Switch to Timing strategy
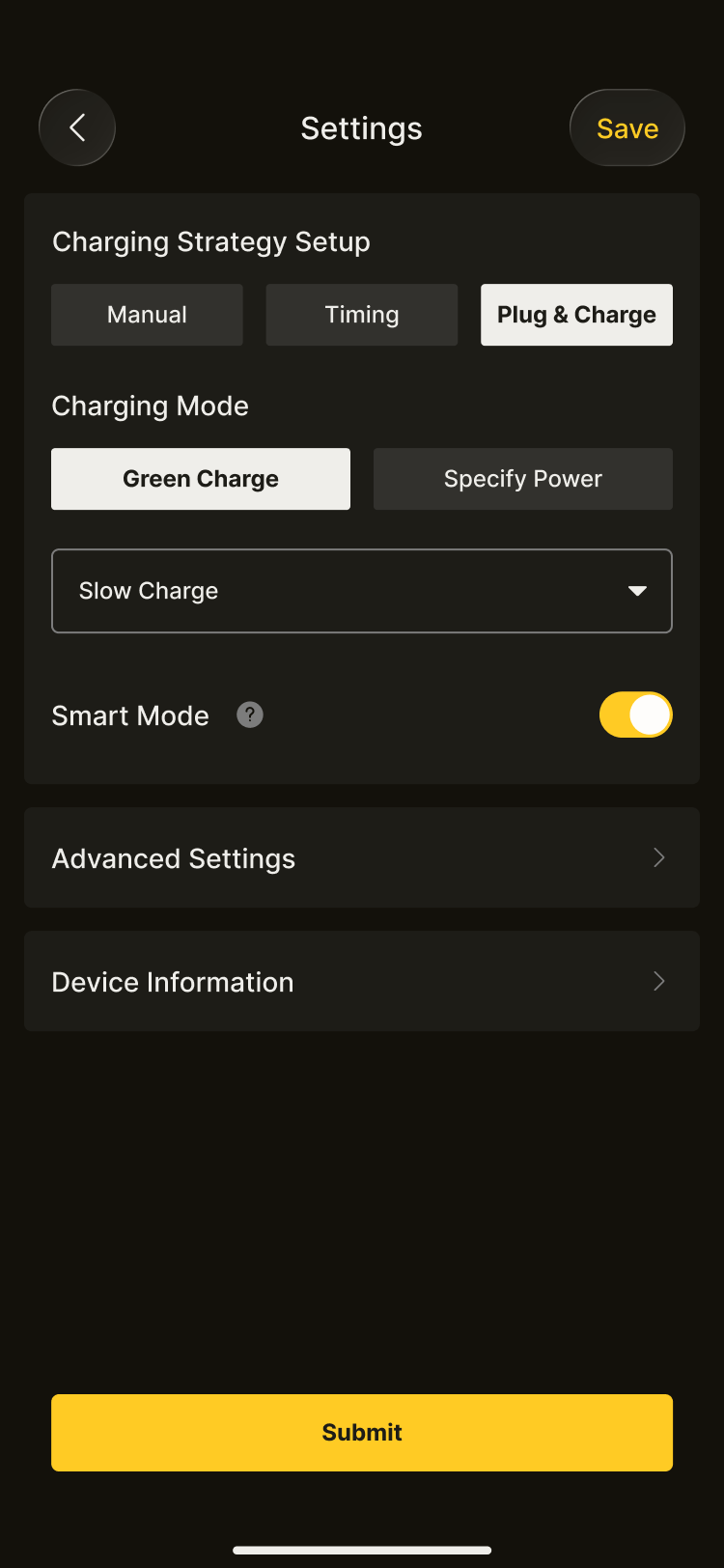The height and width of the screenshot is (1568, 724). tap(362, 315)
